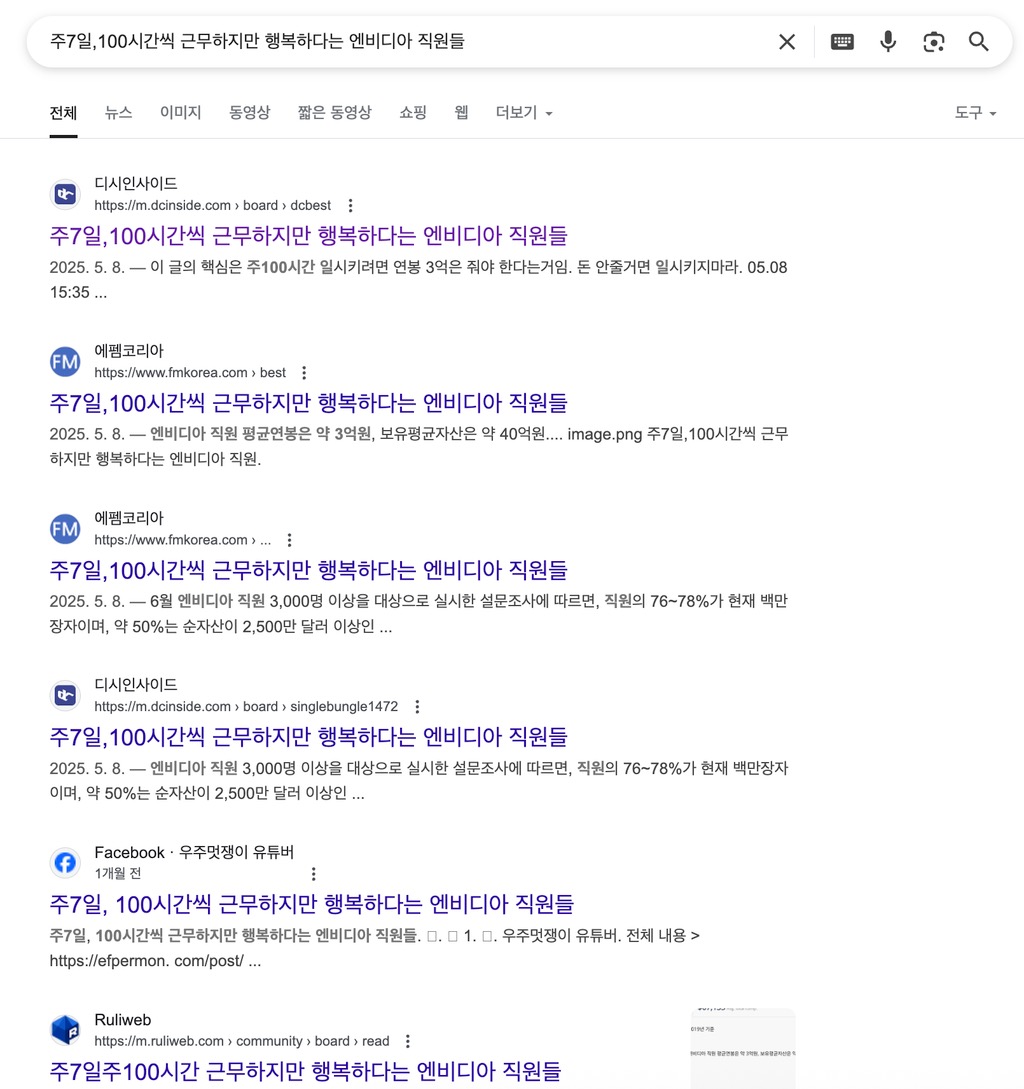Open more options for the Facebook result

click(x=314, y=873)
